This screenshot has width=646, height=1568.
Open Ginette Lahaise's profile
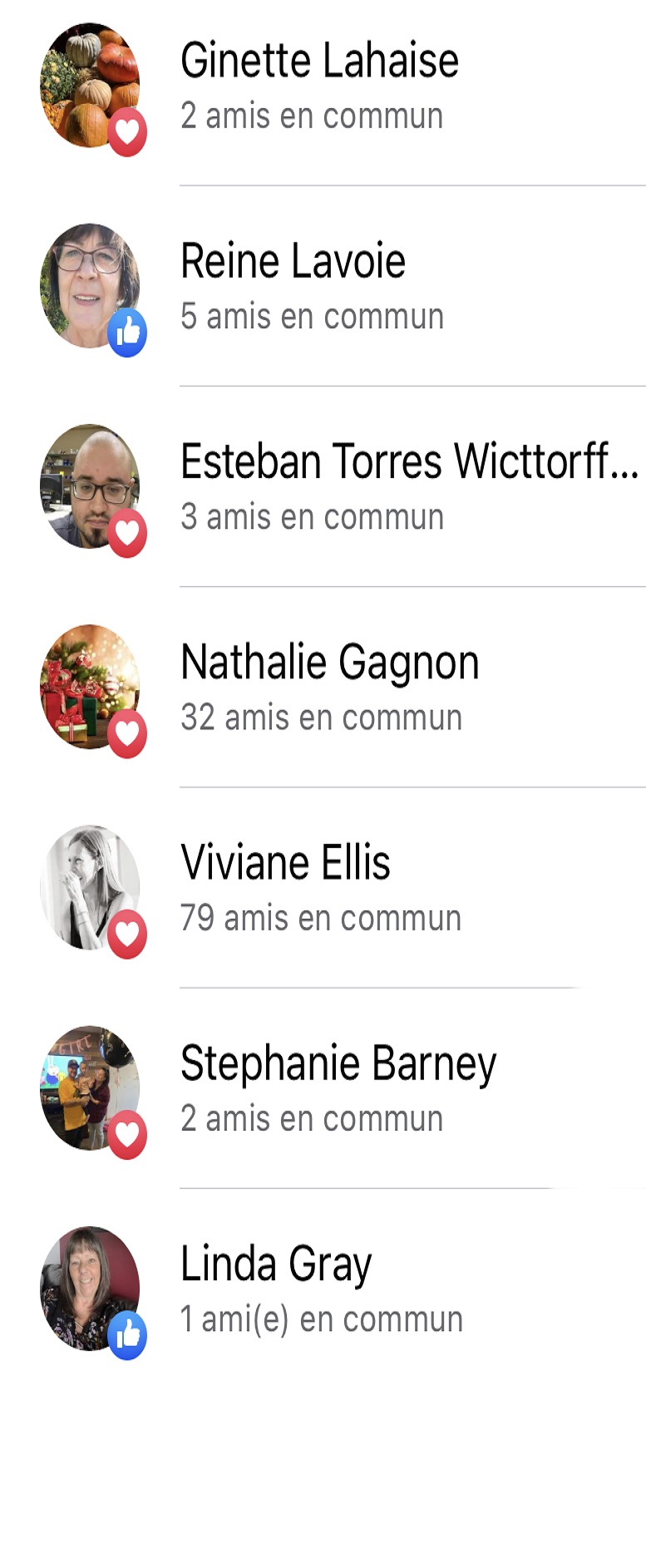click(319, 62)
